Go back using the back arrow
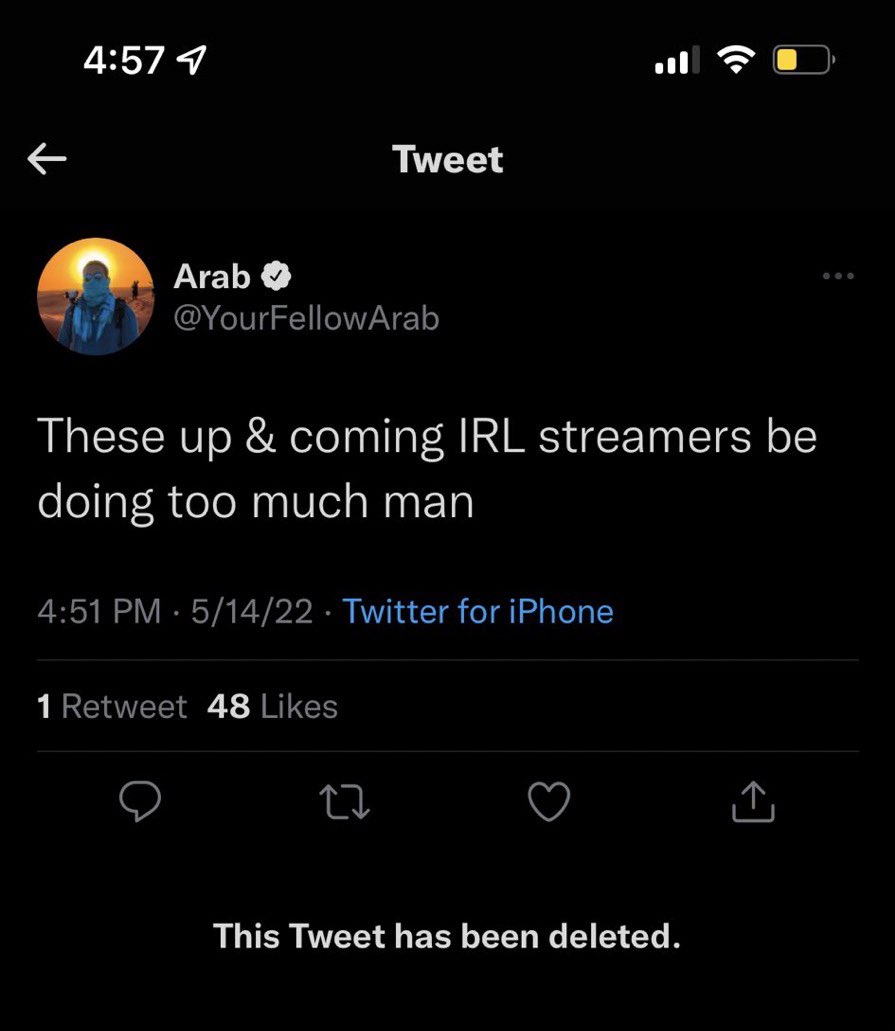Screen dimensions: 895x1031 (x=46, y=159)
